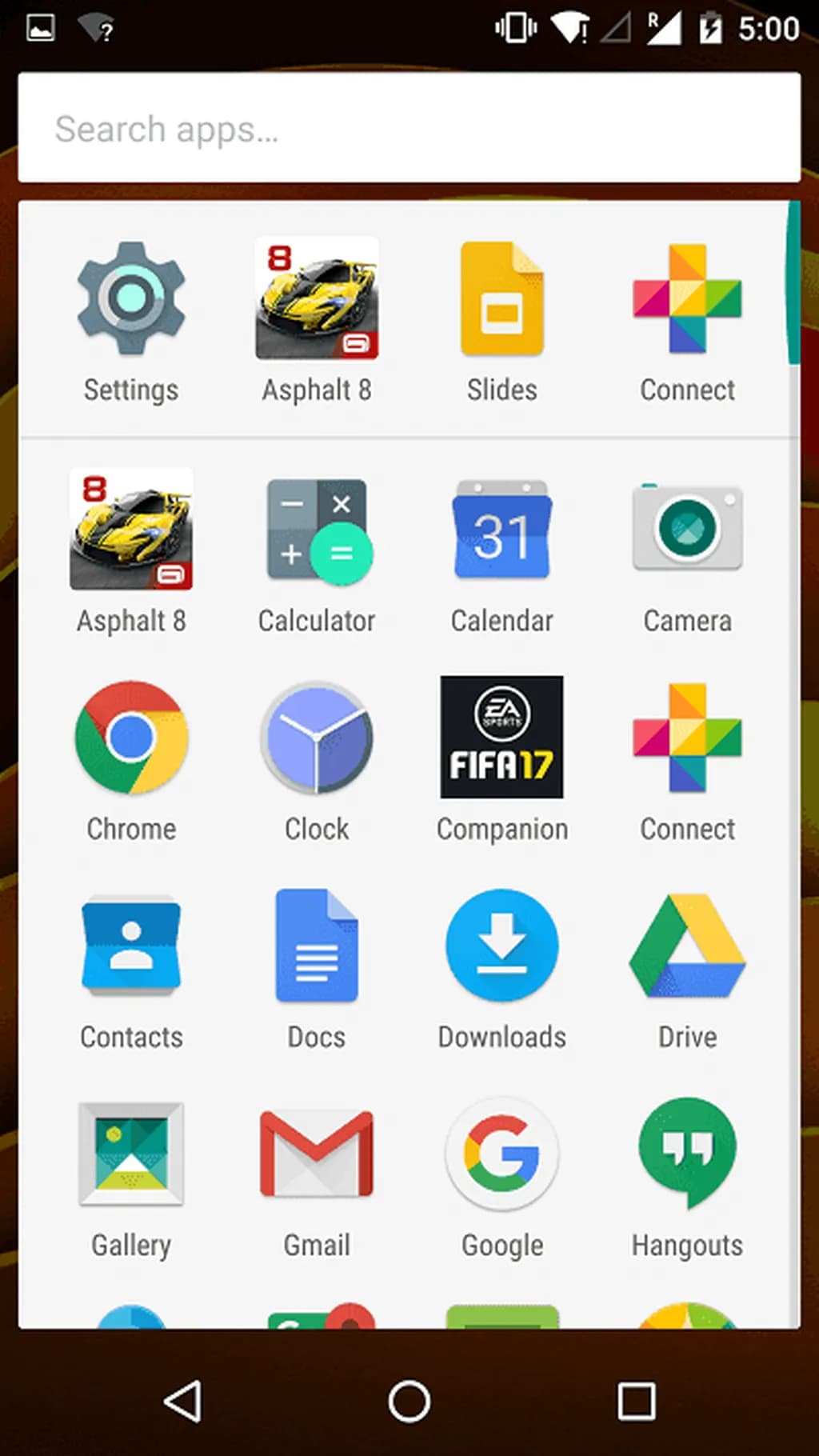The image size is (819, 1456).
Task: Tap the Search apps field
Action: coord(409,128)
